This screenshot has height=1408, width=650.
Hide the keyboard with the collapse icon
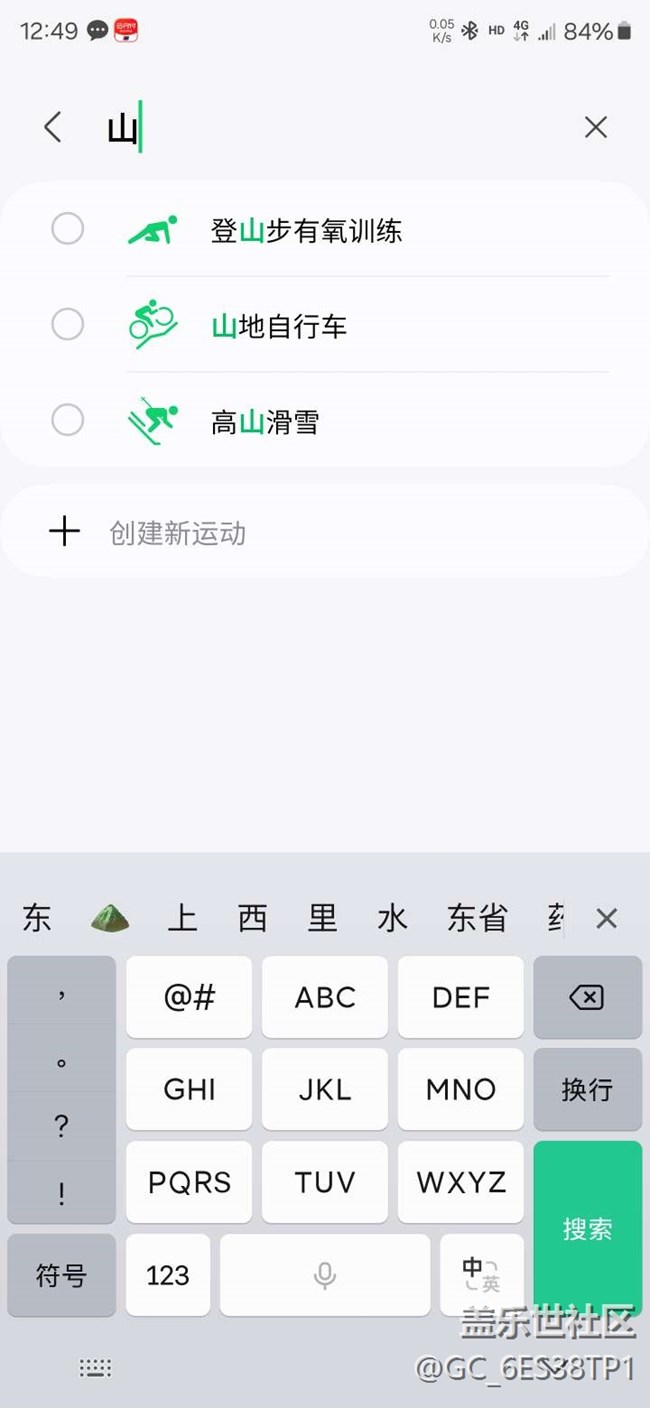tap(96, 1368)
